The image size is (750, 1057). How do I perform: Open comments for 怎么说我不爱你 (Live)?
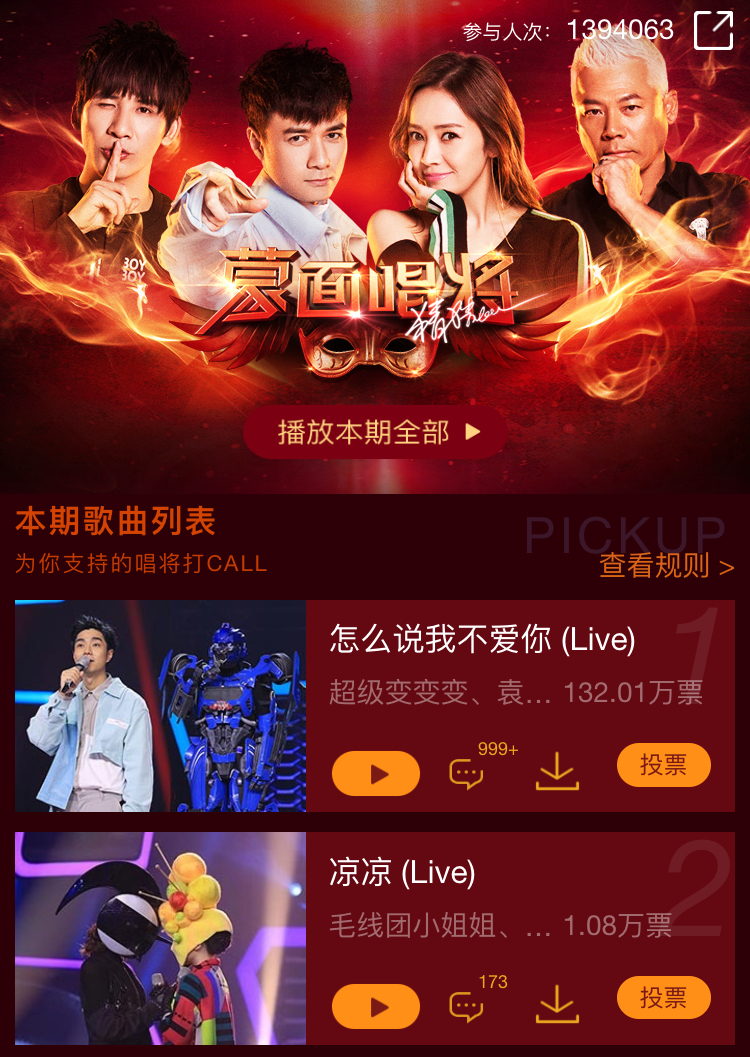click(466, 773)
